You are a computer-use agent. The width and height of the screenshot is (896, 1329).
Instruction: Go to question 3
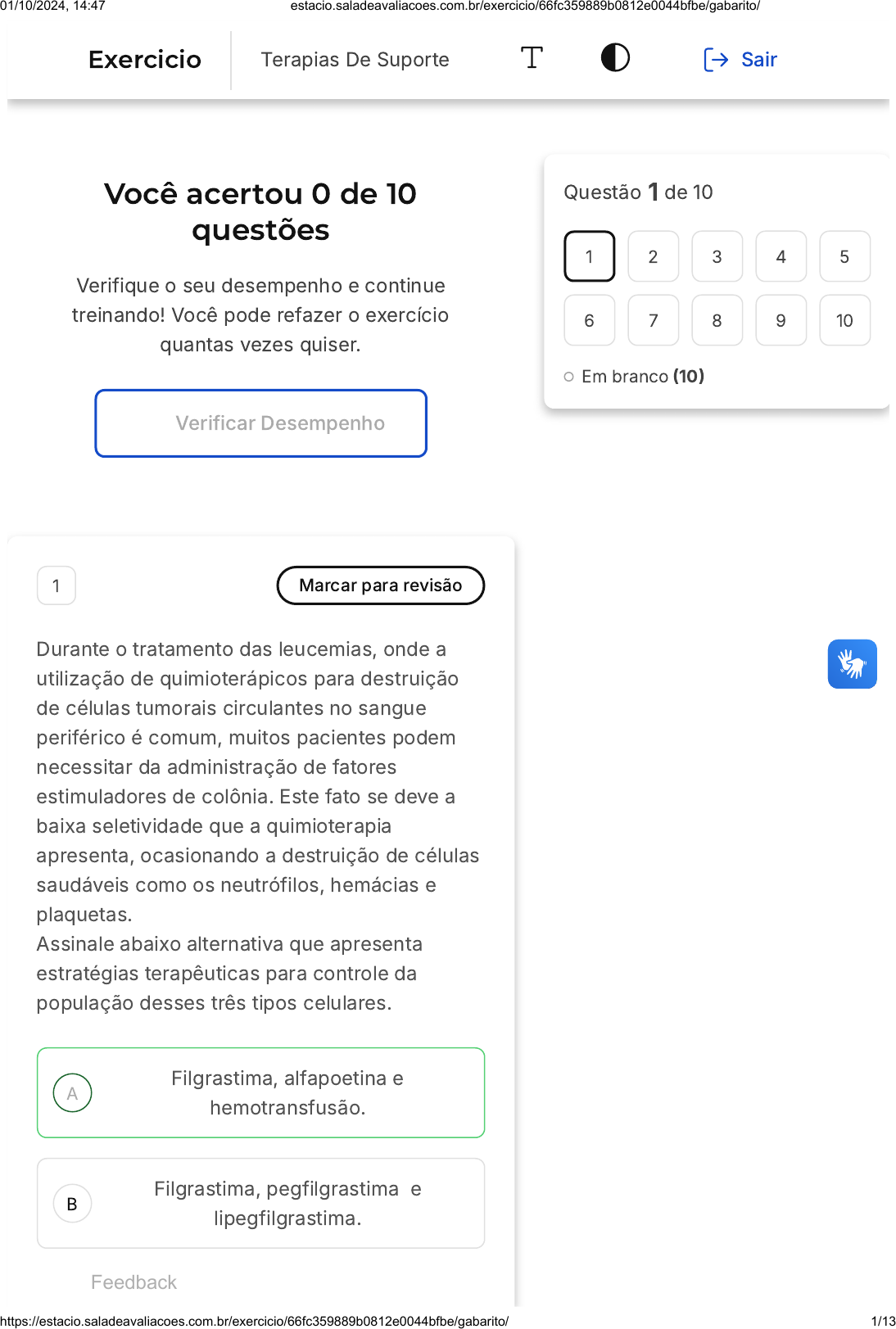717,256
